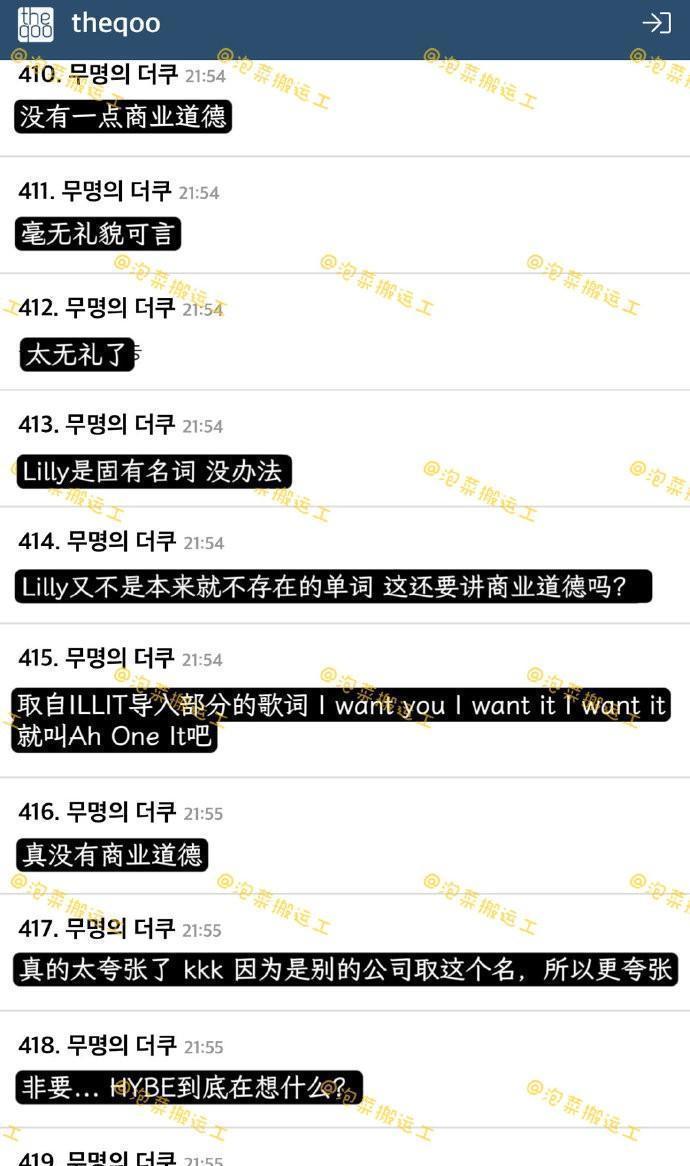Go to theqoo home via logo
The height and width of the screenshot is (1166, 690).
click(36, 24)
